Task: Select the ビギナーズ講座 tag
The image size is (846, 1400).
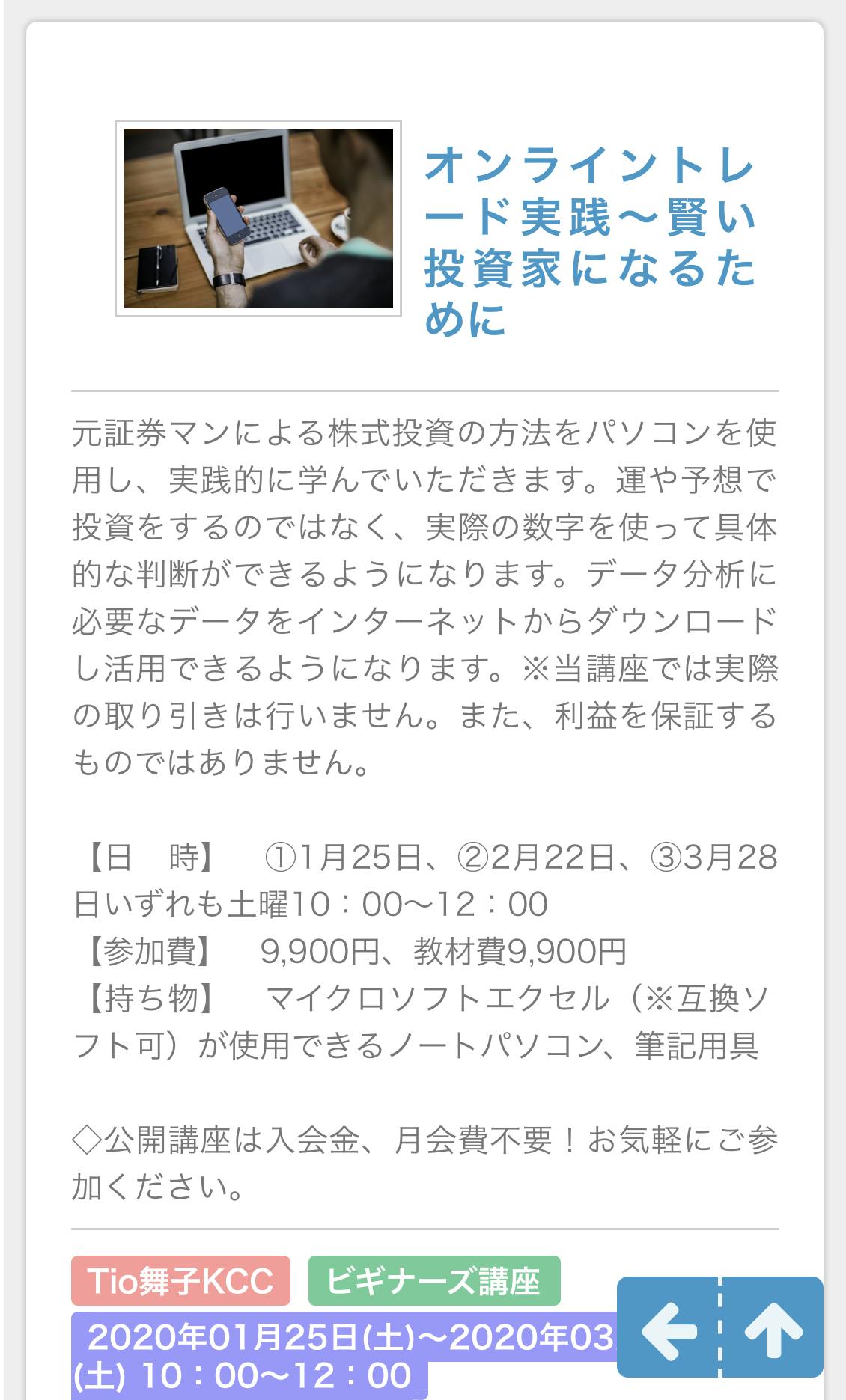Action: click(434, 1281)
